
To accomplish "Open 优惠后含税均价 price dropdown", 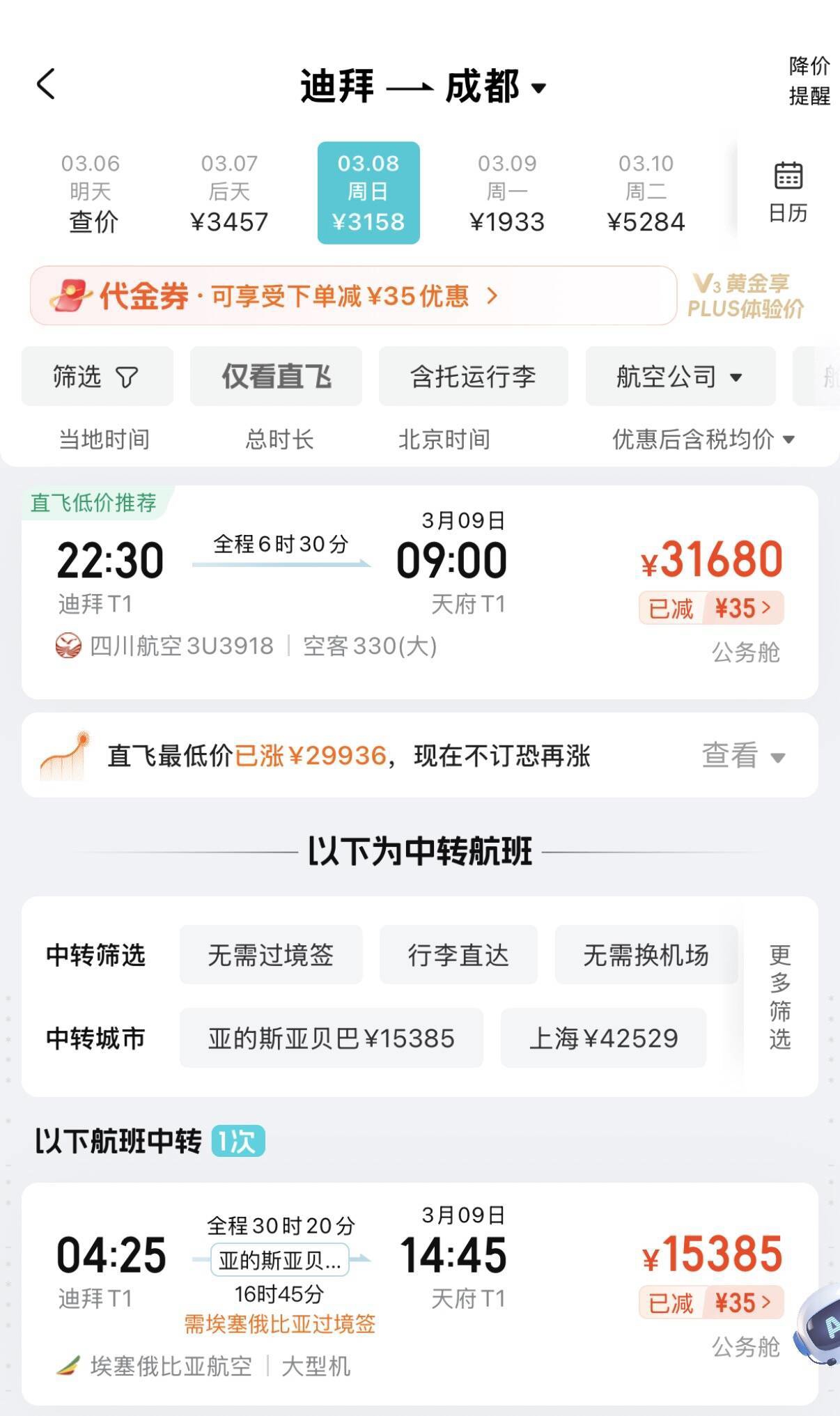I will tap(702, 439).
